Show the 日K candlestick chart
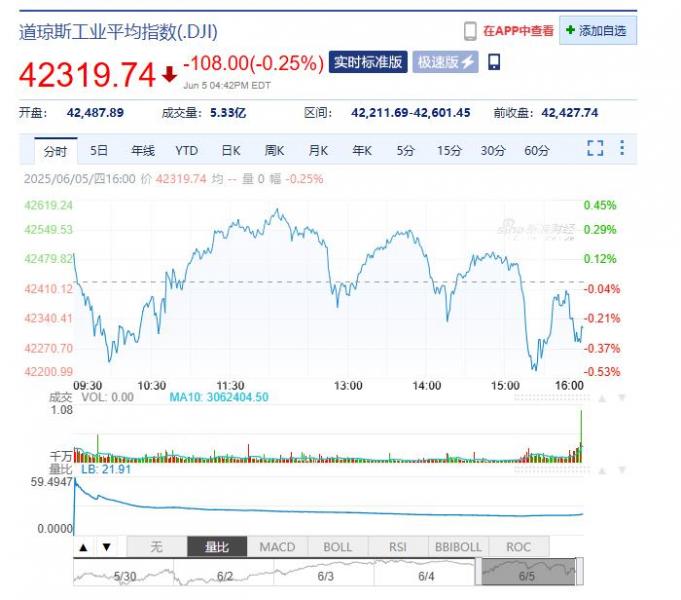This screenshot has height=600, width=681. click(x=230, y=151)
